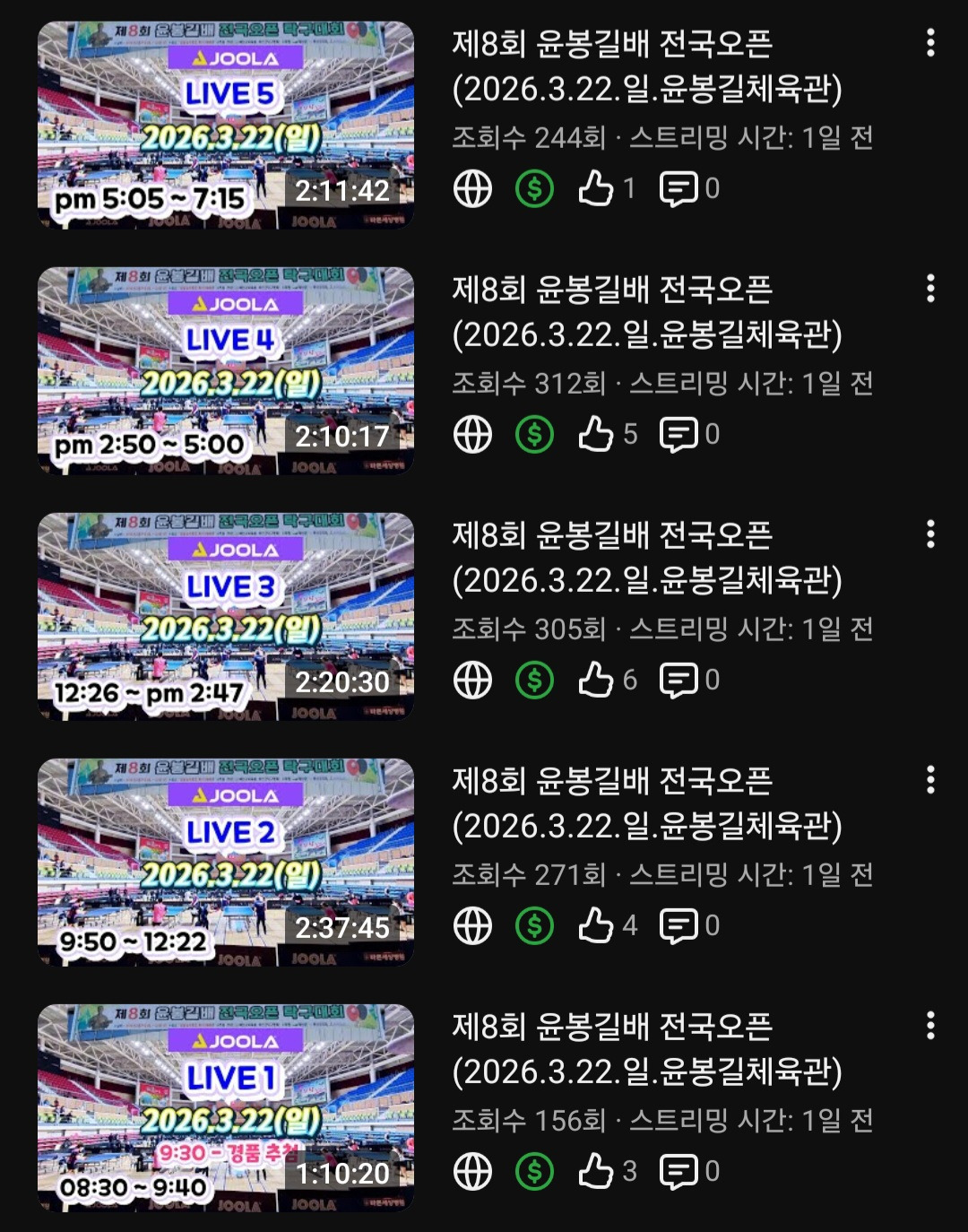
Task: Check monetization status of the LIVE 4 video
Action: pyautogui.click(x=535, y=435)
